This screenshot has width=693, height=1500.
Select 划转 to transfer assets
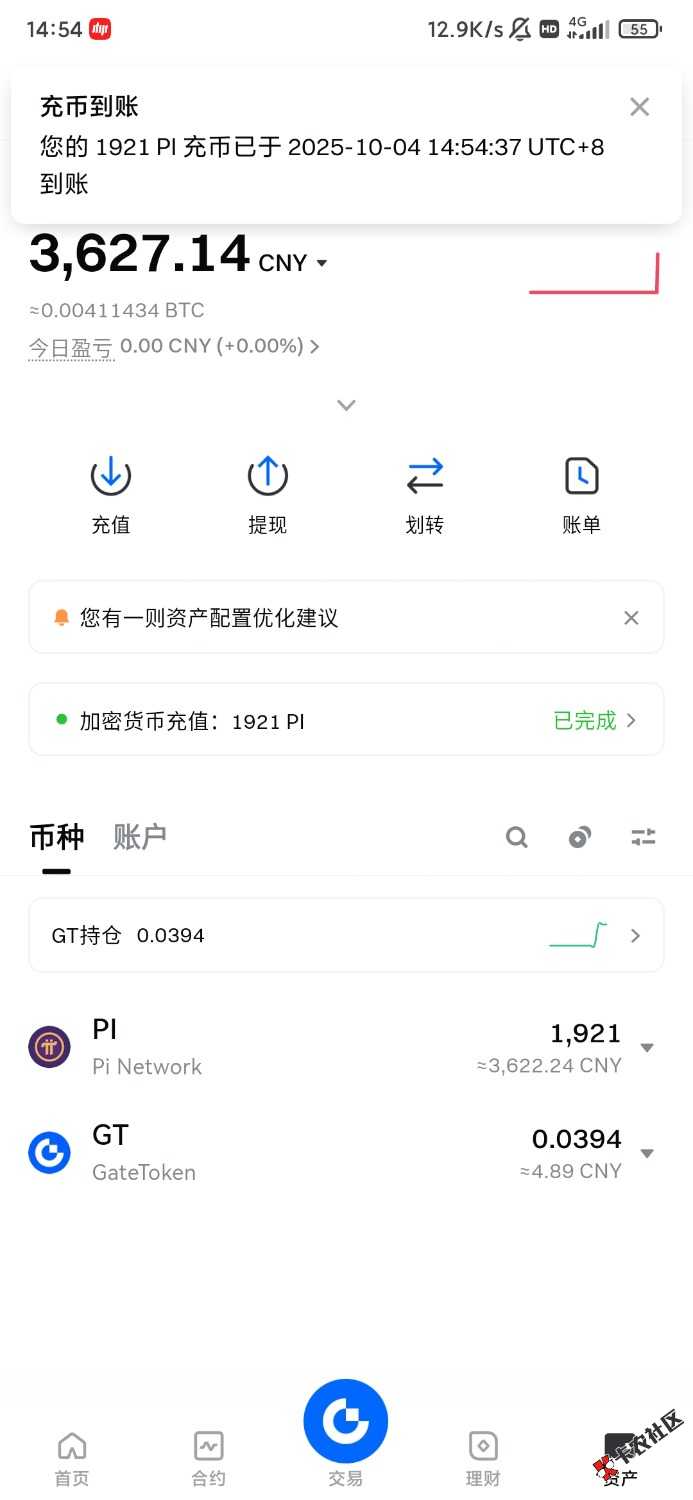click(425, 495)
